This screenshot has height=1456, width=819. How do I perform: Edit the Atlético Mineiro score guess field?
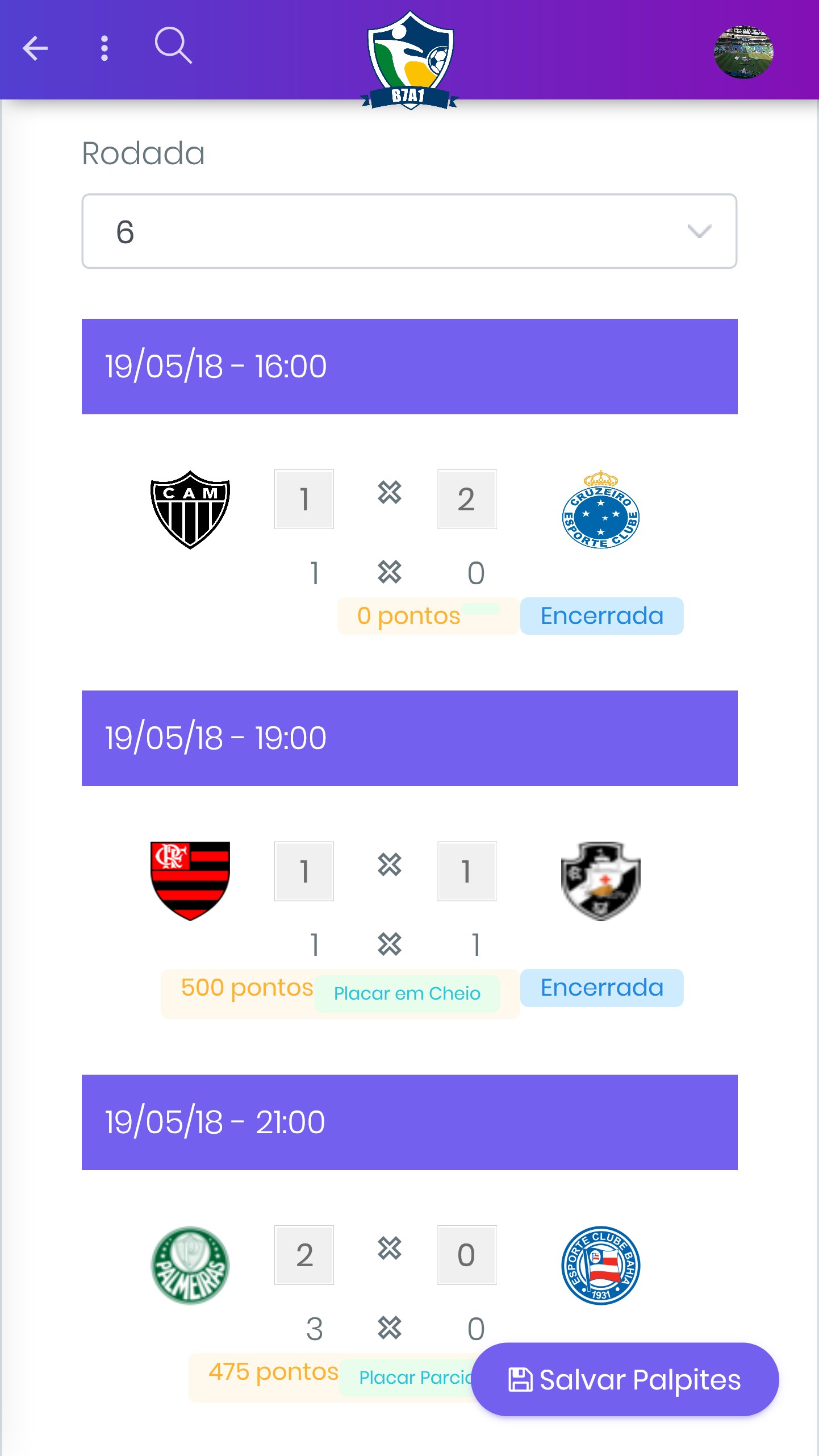point(304,499)
